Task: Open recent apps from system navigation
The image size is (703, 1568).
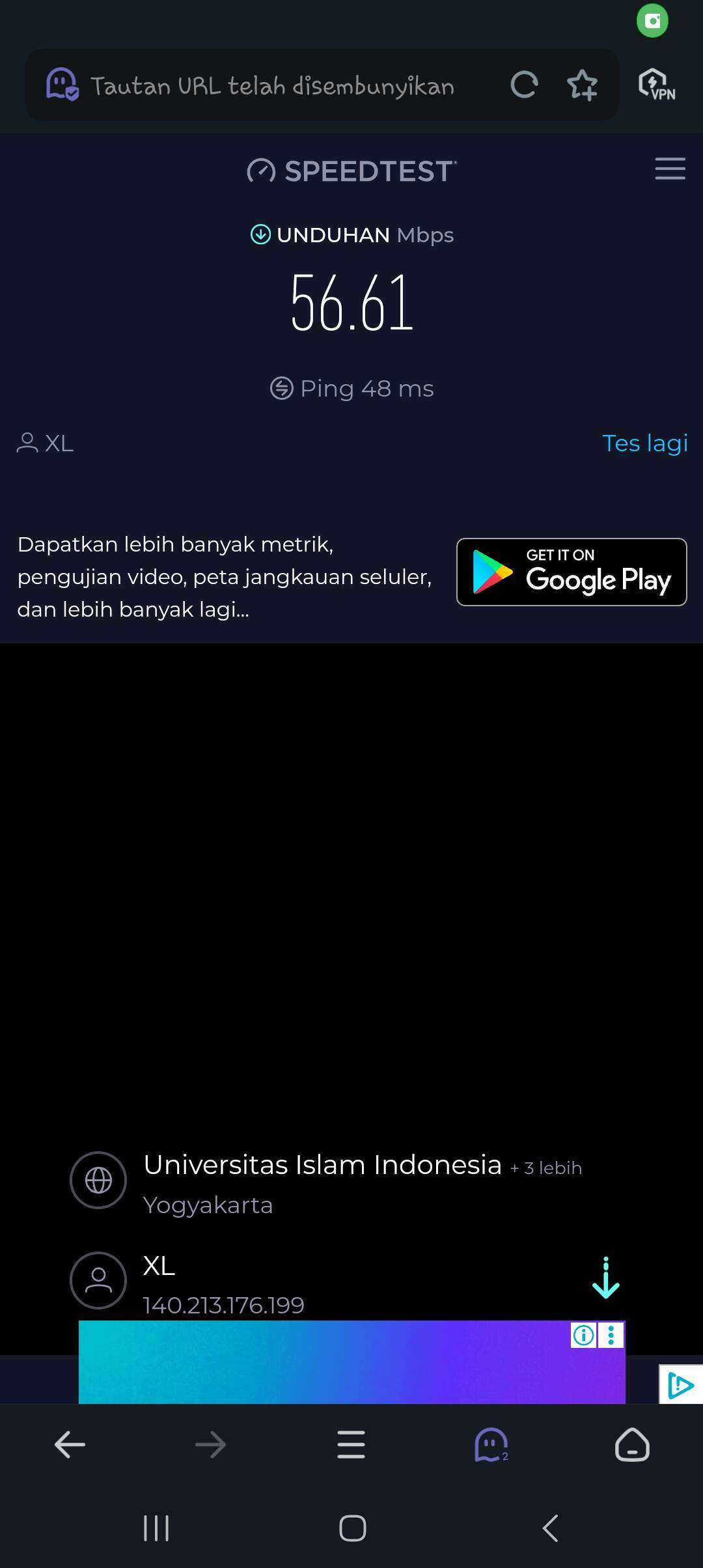Action: click(156, 1528)
